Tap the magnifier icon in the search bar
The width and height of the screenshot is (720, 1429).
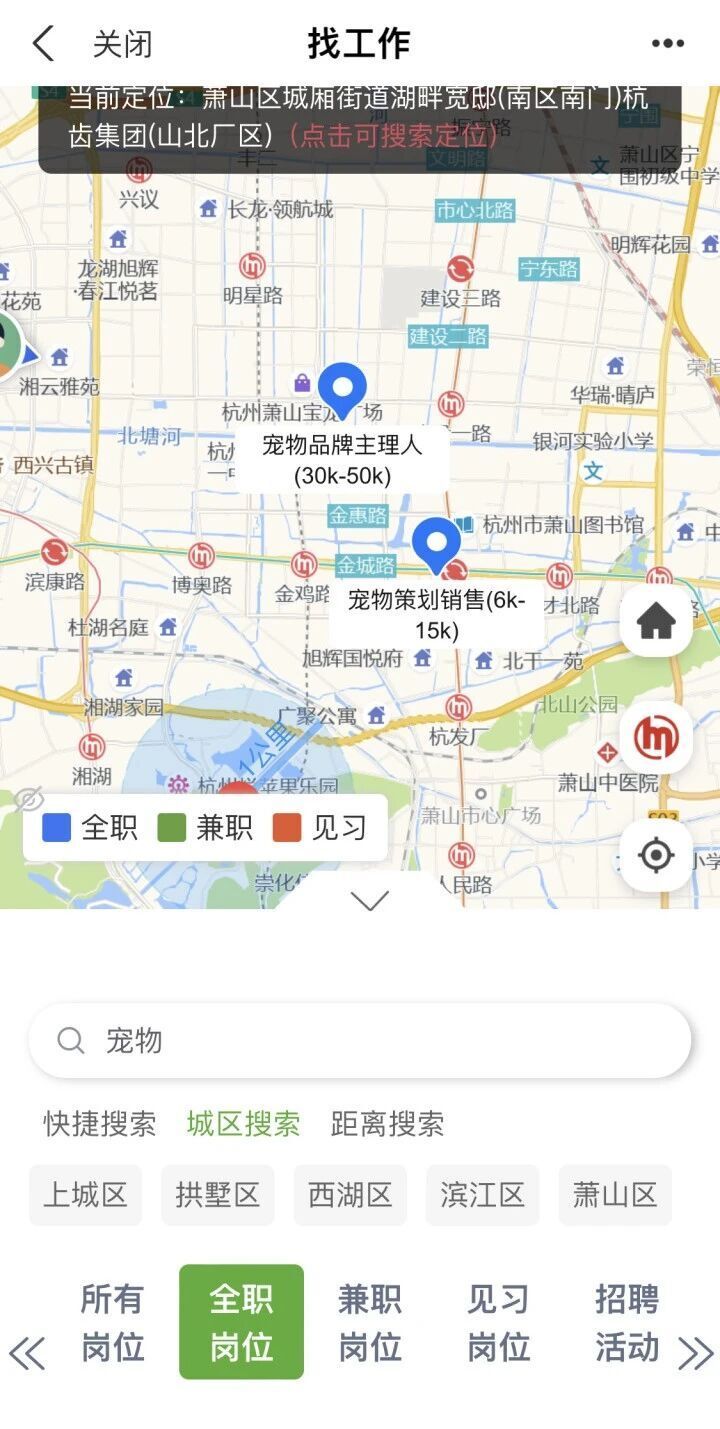[x=69, y=1040]
